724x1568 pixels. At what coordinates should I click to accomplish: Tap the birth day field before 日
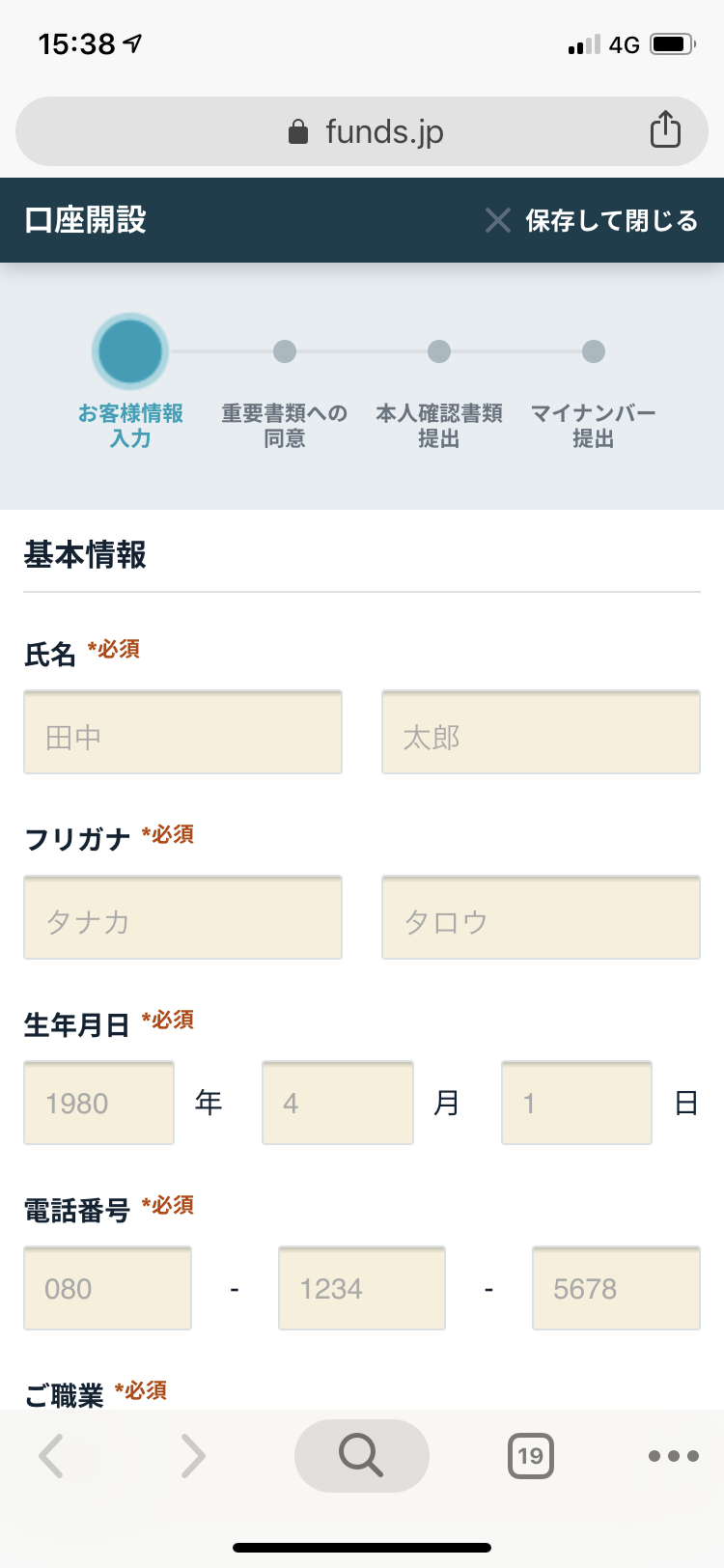[x=577, y=1104]
